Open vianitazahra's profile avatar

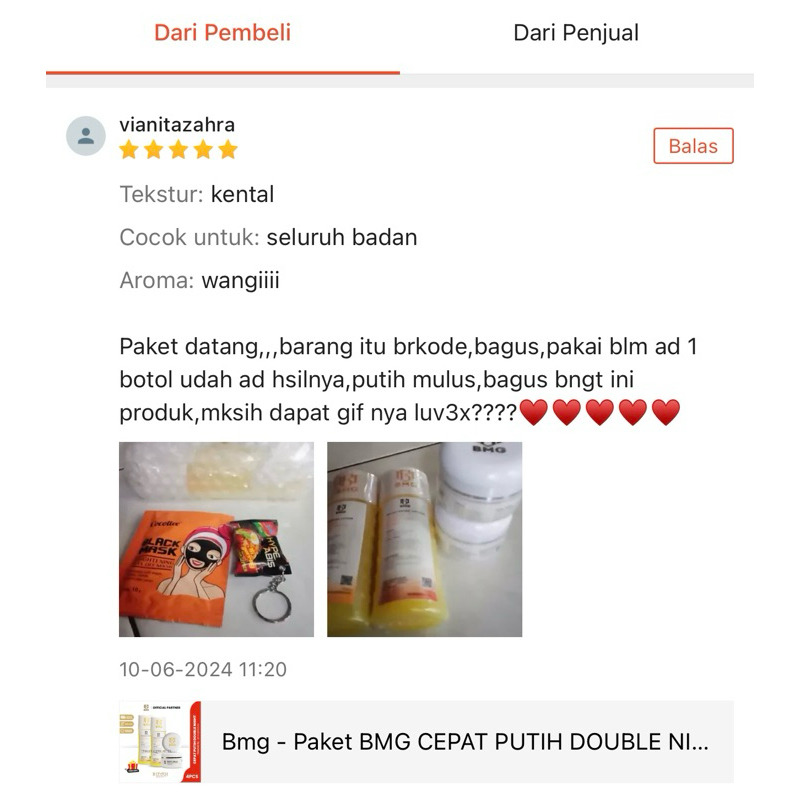86,136
